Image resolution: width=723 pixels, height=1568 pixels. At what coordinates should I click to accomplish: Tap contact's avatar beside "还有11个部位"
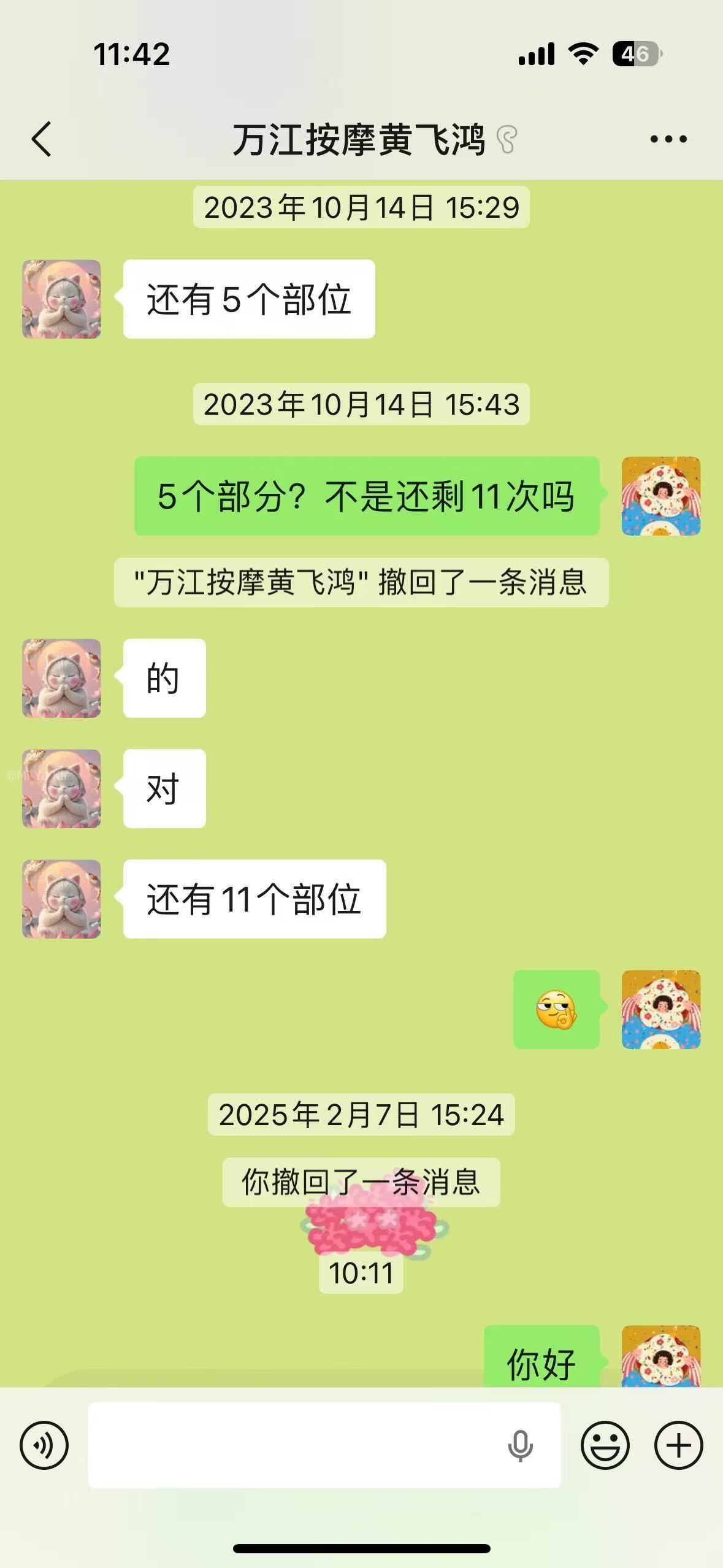click(x=61, y=899)
